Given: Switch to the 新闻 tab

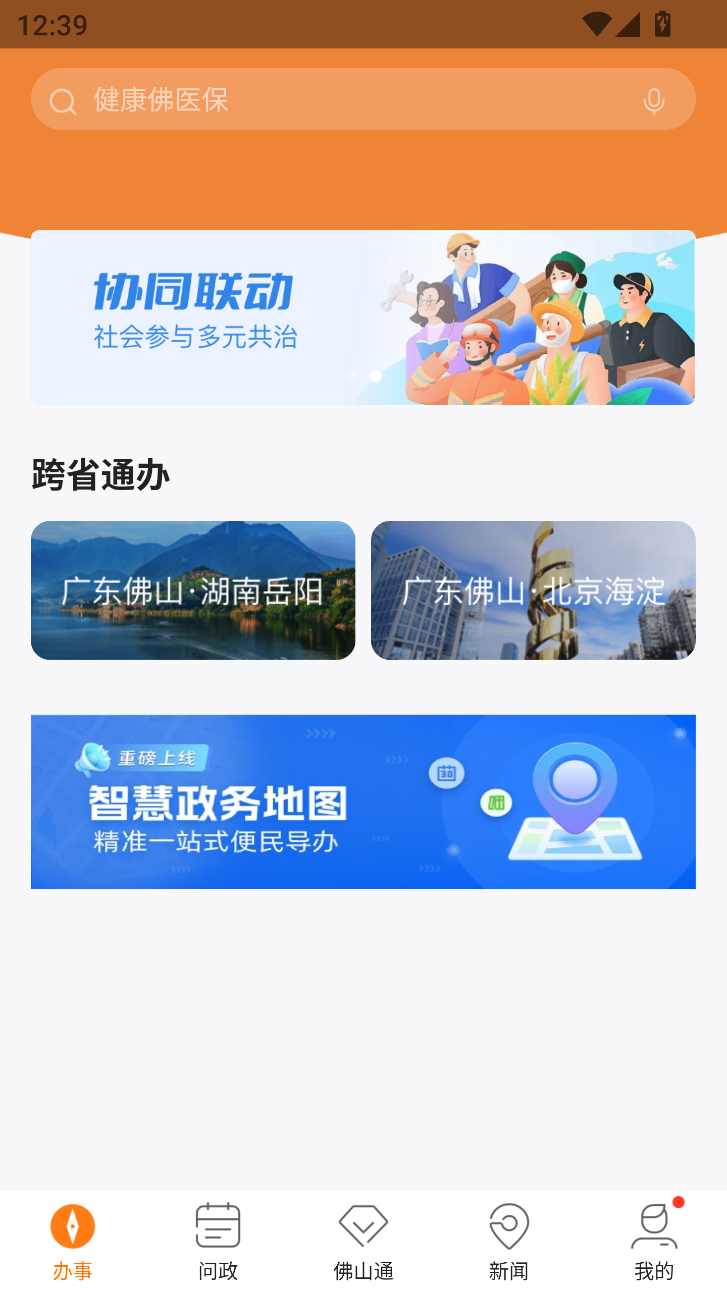Looking at the screenshot, I should [x=508, y=1241].
